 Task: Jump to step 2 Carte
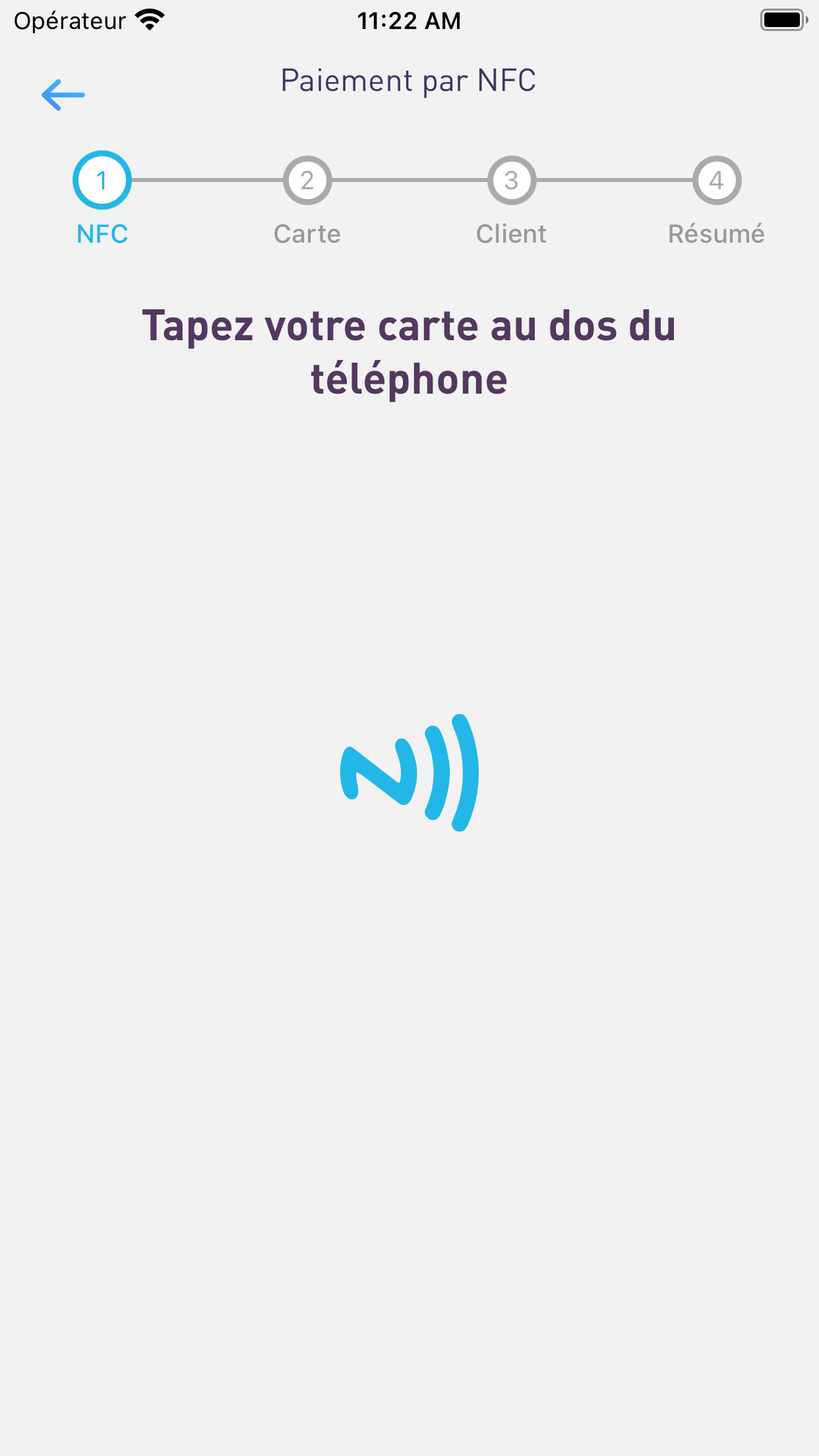coord(307,181)
